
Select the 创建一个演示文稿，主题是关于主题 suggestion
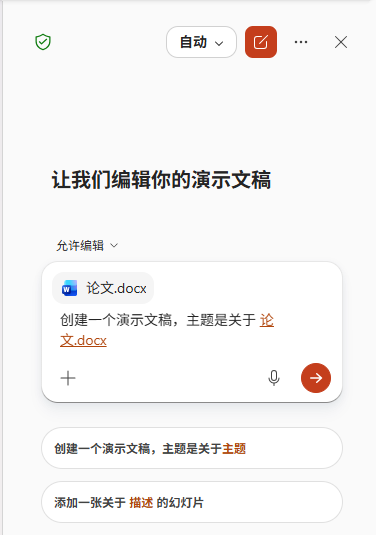pyautogui.click(x=192, y=448)
